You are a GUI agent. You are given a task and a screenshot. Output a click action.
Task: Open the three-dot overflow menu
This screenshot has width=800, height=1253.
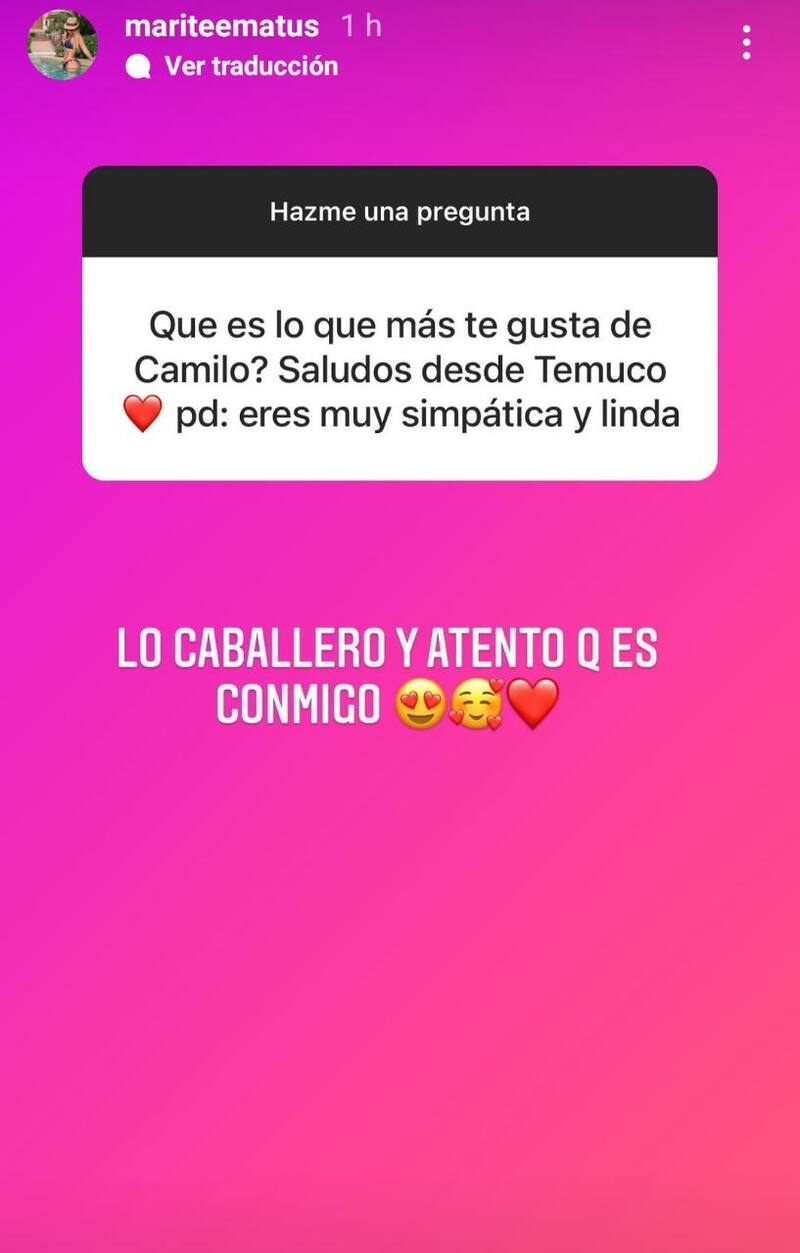click(x=746, y=43)
